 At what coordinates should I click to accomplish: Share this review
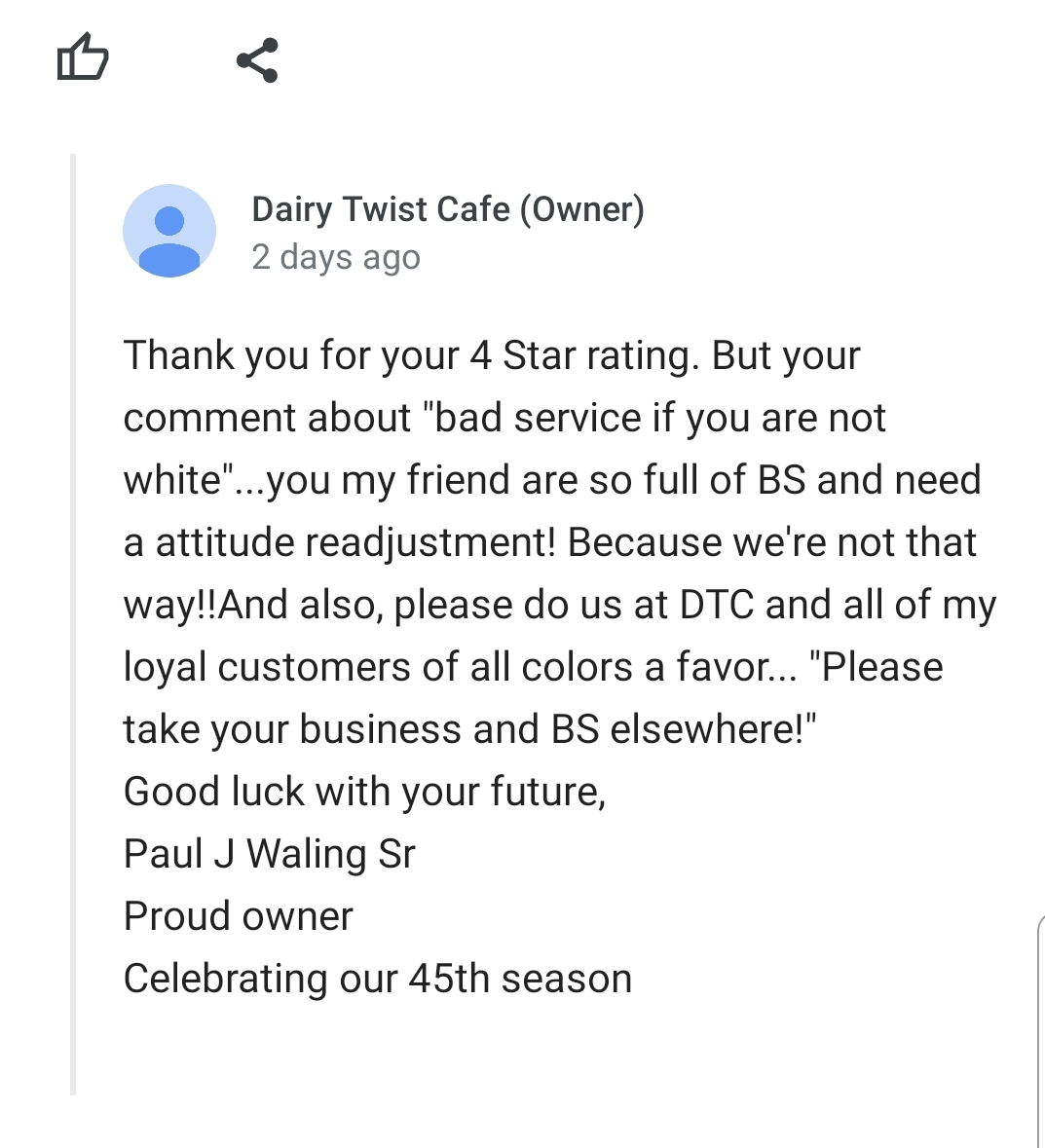tap(257, 60)
